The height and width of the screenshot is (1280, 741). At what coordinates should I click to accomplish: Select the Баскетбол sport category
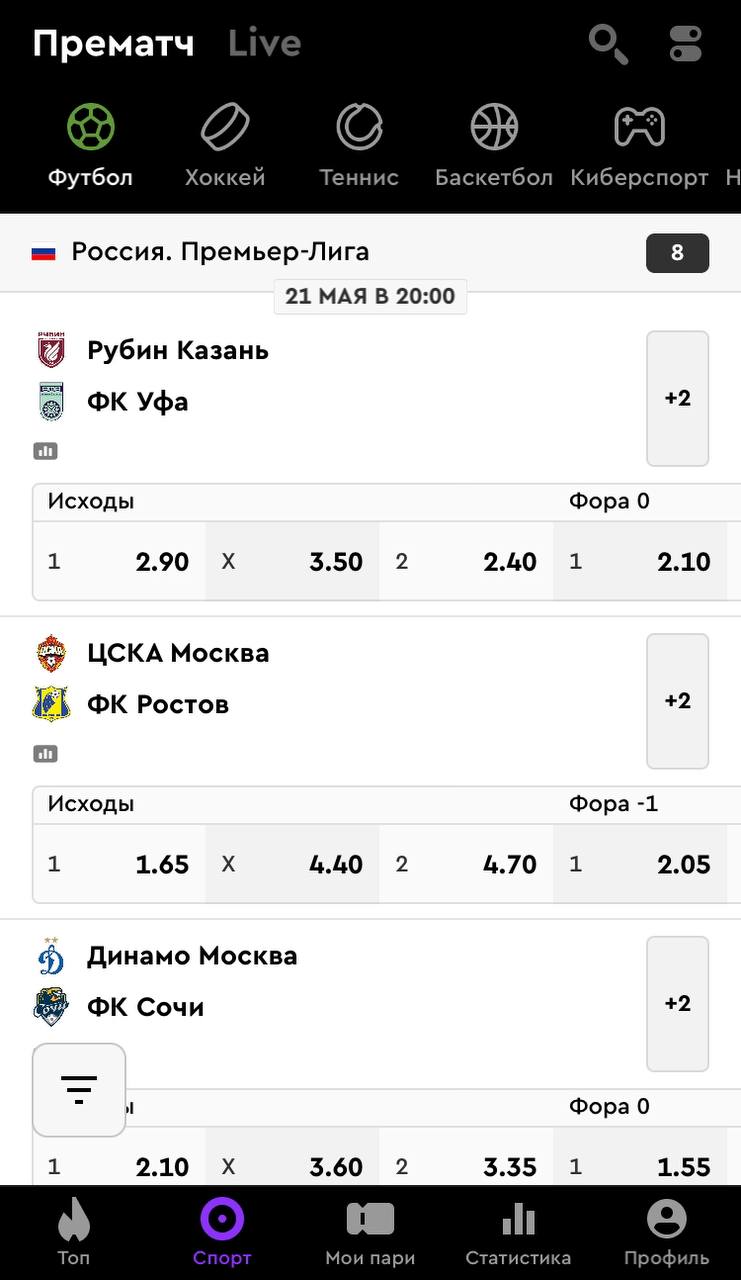coord(494,147)
